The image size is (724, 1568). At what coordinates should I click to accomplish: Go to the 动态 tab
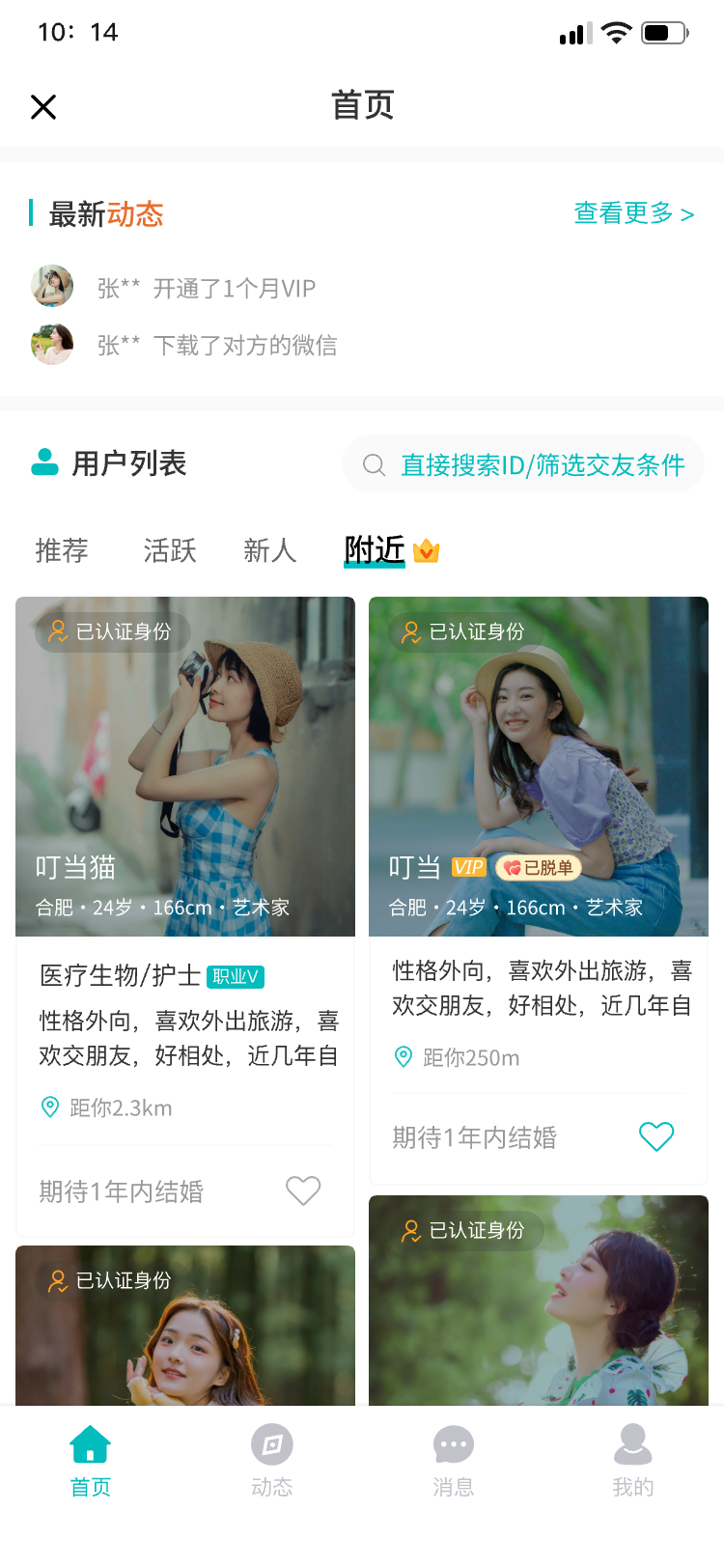(x=272, y=1460)
